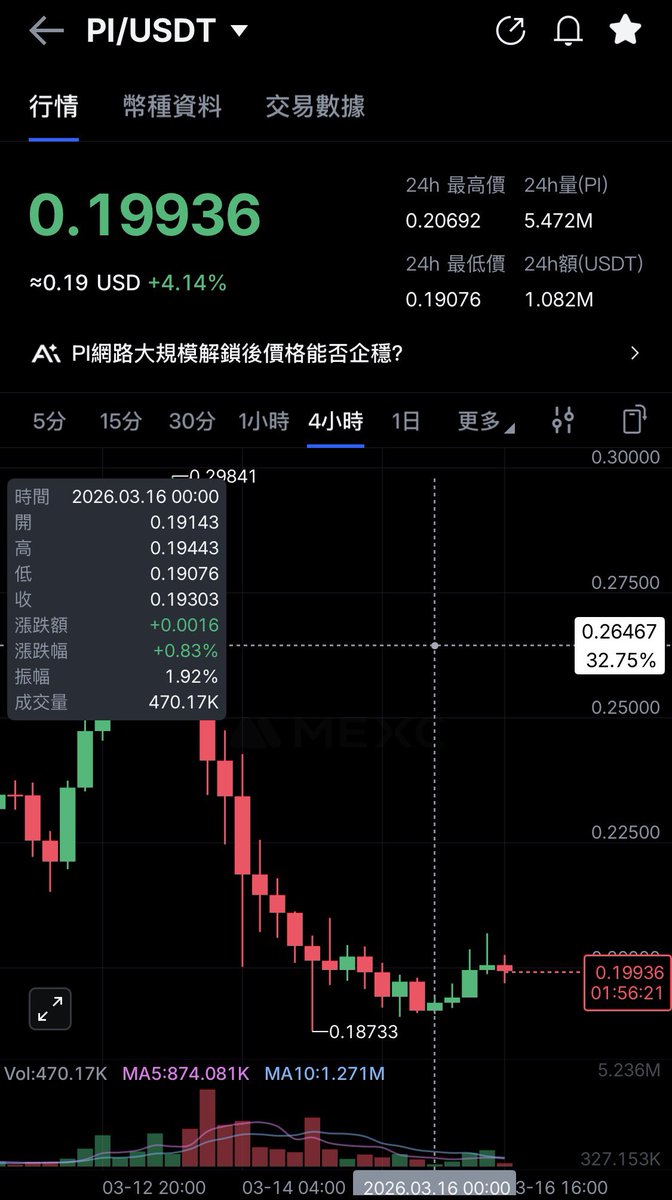Switch to the 幣種資料 tab
This screenshot has width=672, height=1200.
pos(172,107)
